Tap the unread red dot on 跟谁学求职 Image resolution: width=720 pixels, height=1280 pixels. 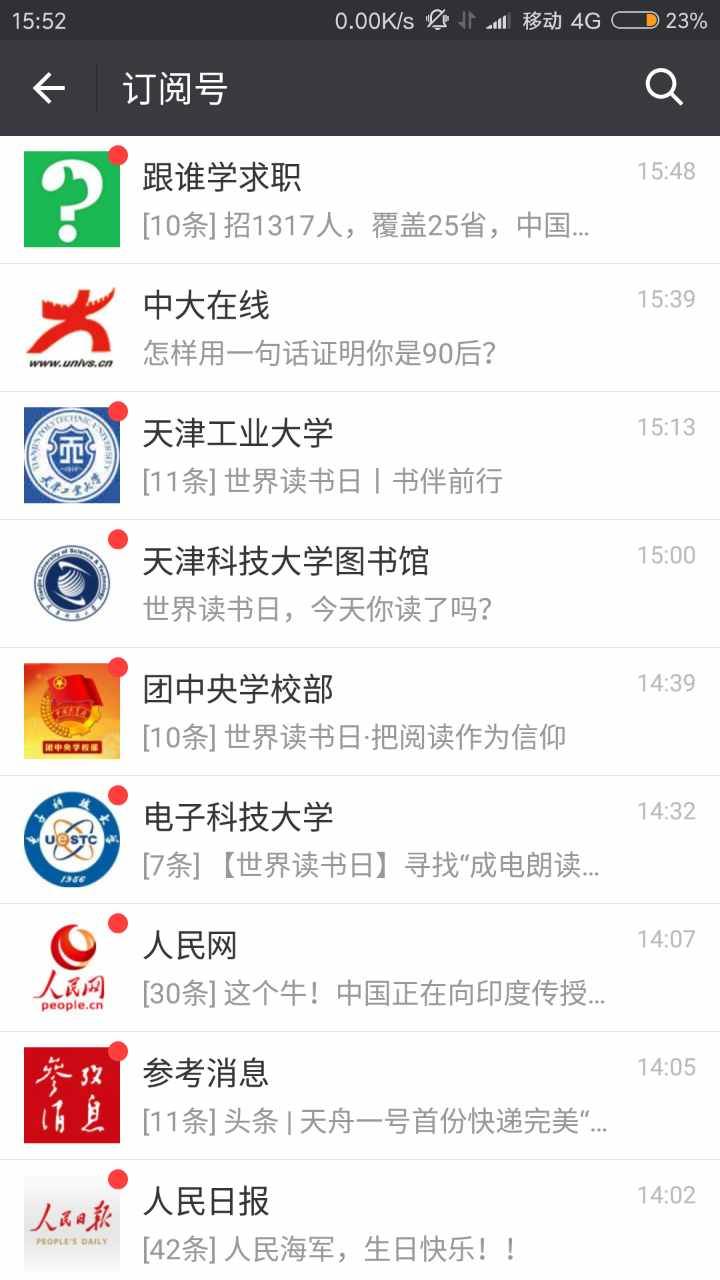(x=119, y=153)
